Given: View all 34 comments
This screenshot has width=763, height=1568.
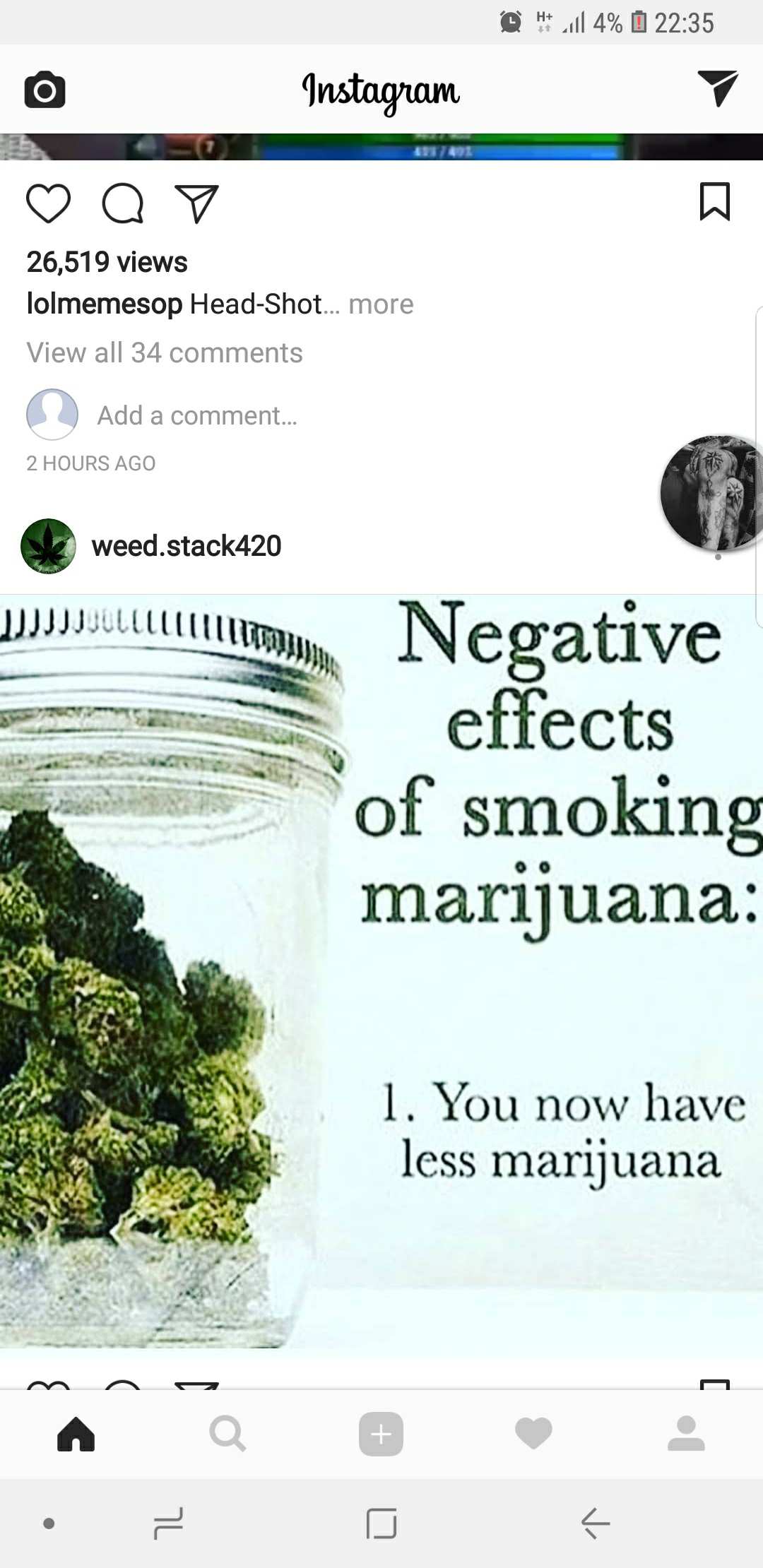Looking at the screenshot, I should click(165, 352).
